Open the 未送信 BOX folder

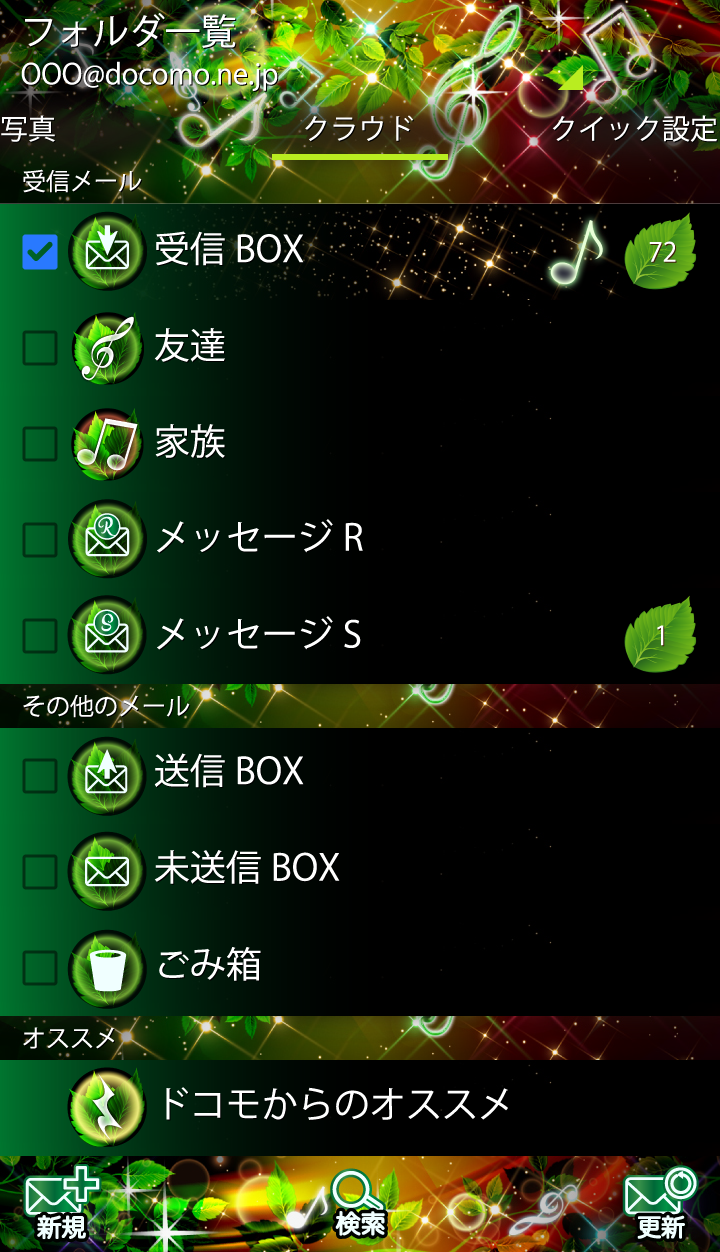click(x=248, y=868)
